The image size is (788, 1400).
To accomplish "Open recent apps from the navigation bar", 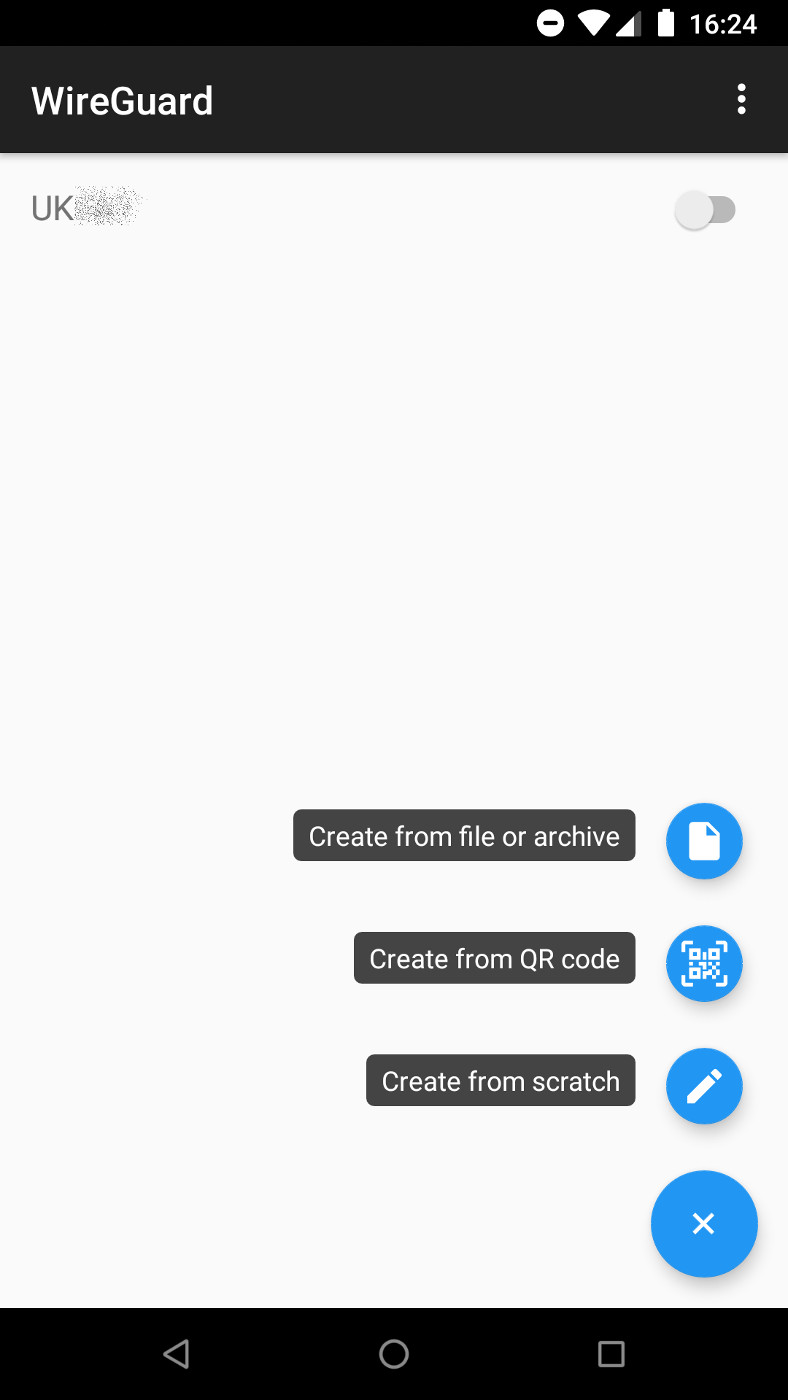I will [611, 1354].
